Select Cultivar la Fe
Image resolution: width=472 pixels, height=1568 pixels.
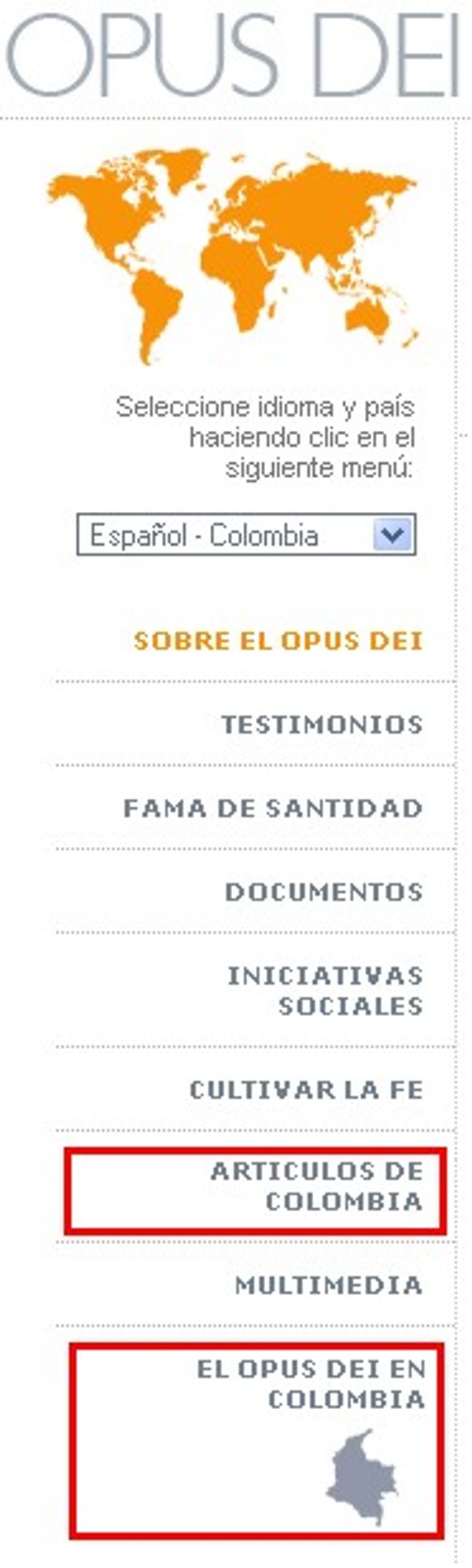[306, 1089]
